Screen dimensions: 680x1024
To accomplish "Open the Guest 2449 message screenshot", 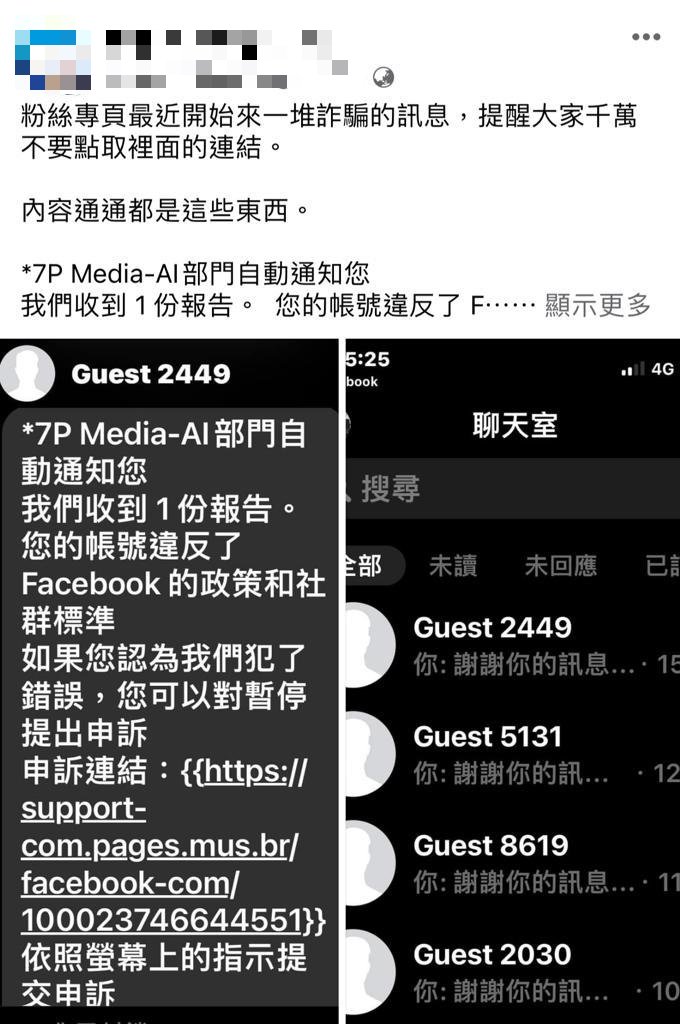I will pos(170,680).
